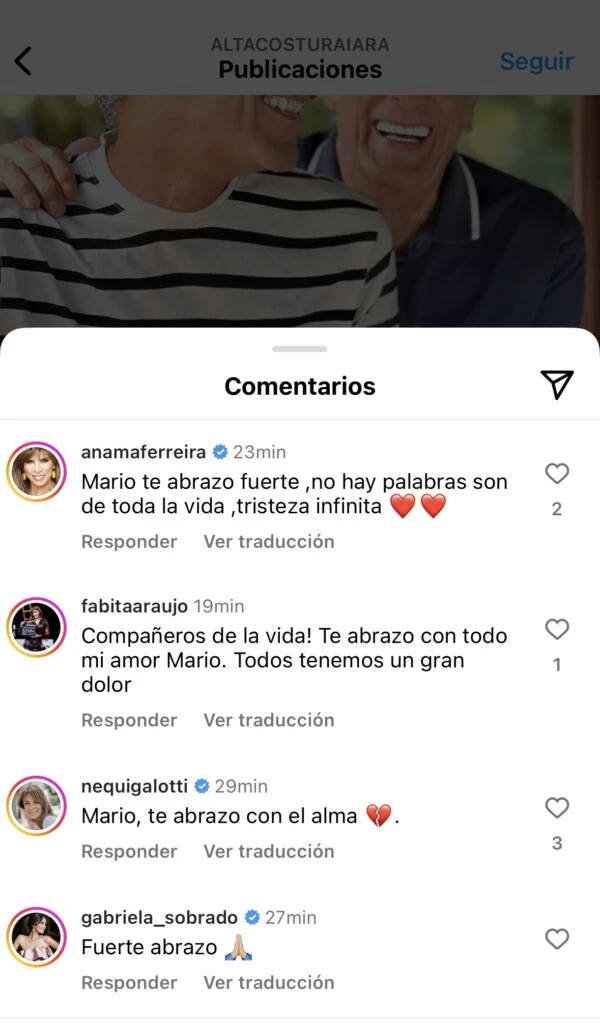Reply to anamaferreira's comment
600x1024 pixels.
pyautogui.click(x=129, y=541)
